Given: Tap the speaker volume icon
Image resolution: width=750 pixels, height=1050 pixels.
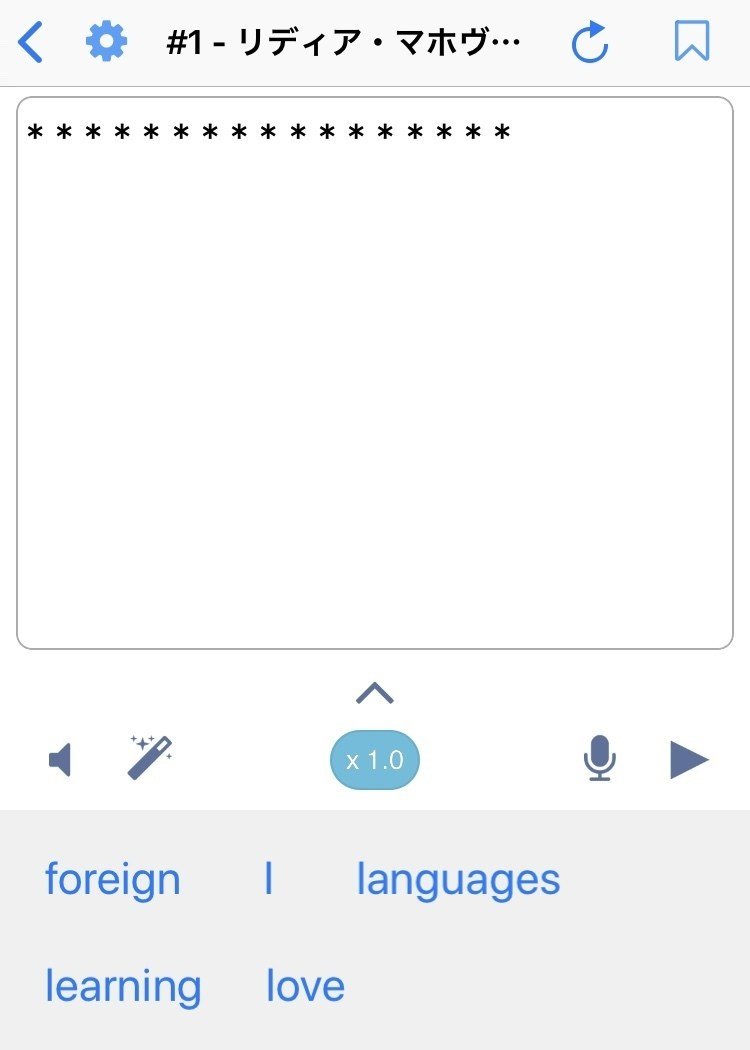Looking at the screenshot, I should tap(60, 761).
